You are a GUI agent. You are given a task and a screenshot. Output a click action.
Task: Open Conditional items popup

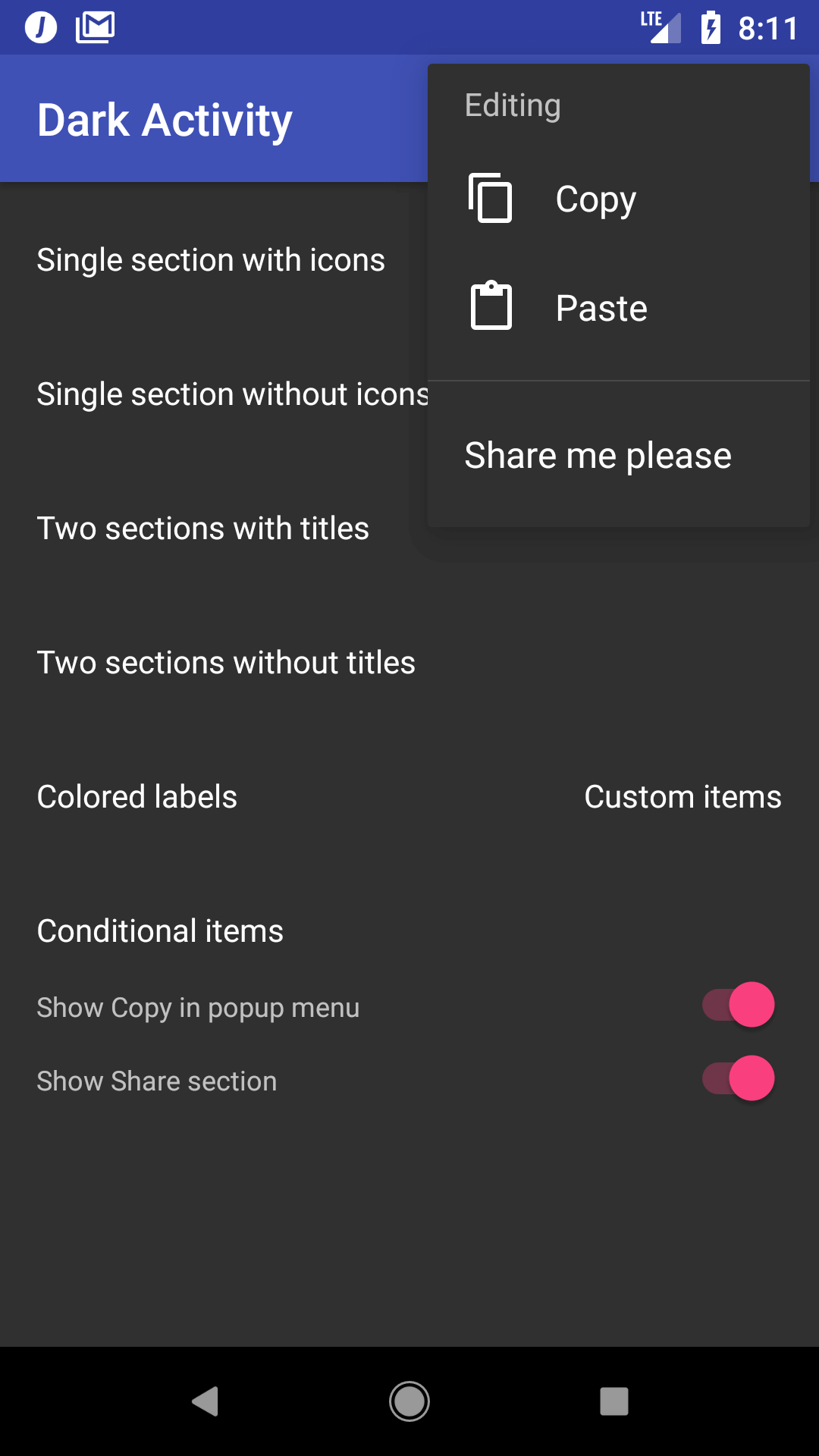(x=160, y=931)
